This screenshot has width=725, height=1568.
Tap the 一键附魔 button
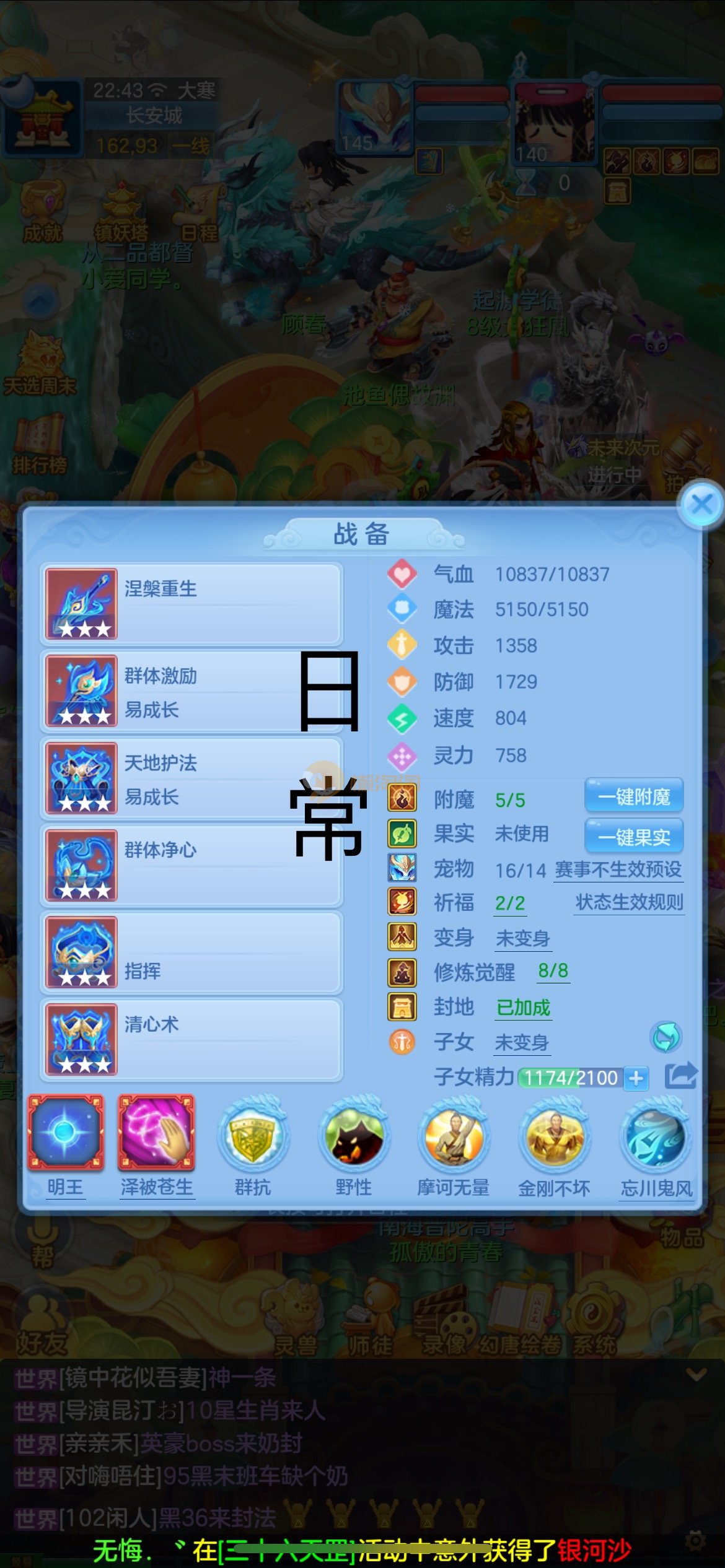click(634, 796)
